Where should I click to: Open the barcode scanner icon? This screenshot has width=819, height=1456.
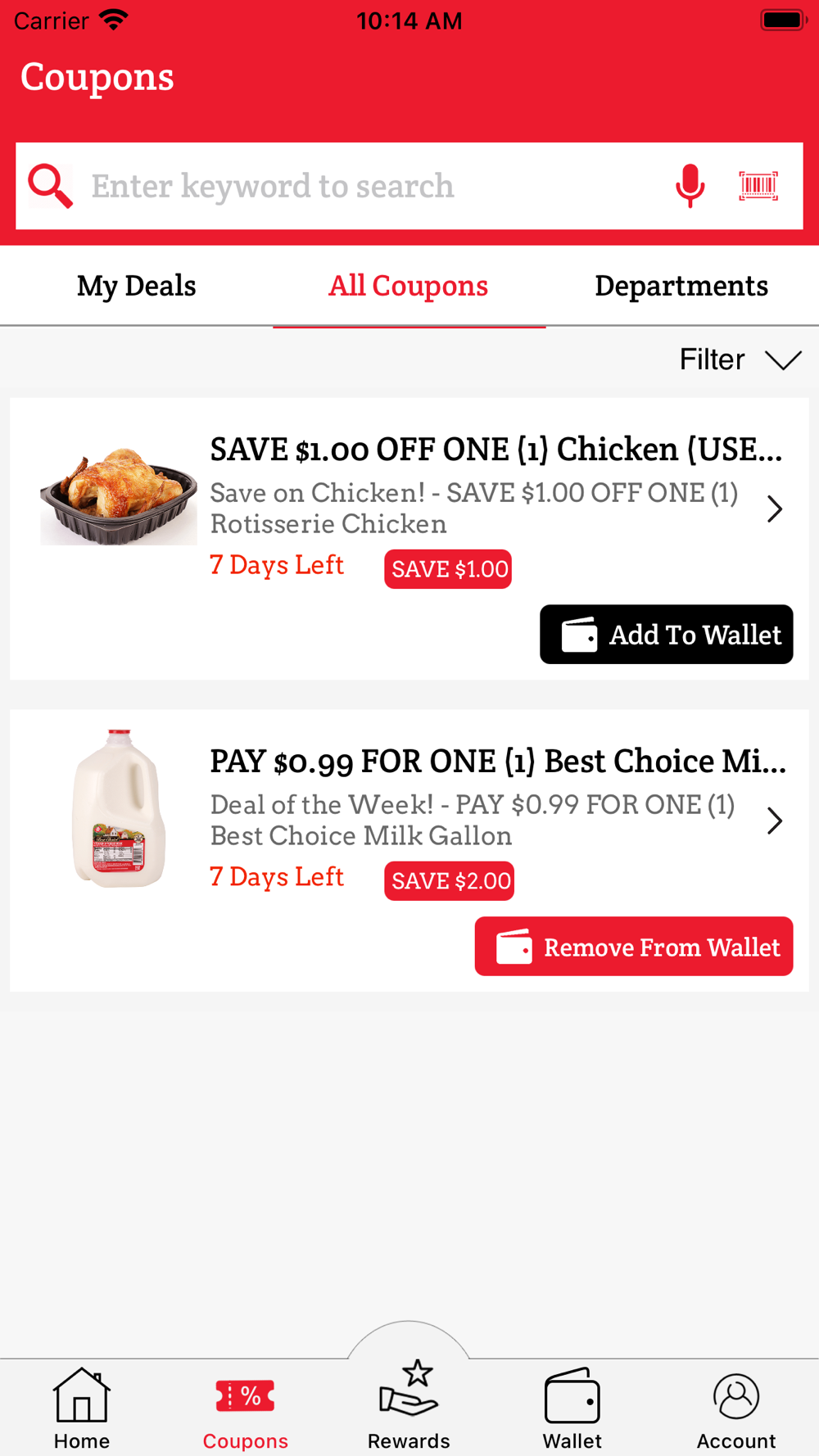coord(758,186)
